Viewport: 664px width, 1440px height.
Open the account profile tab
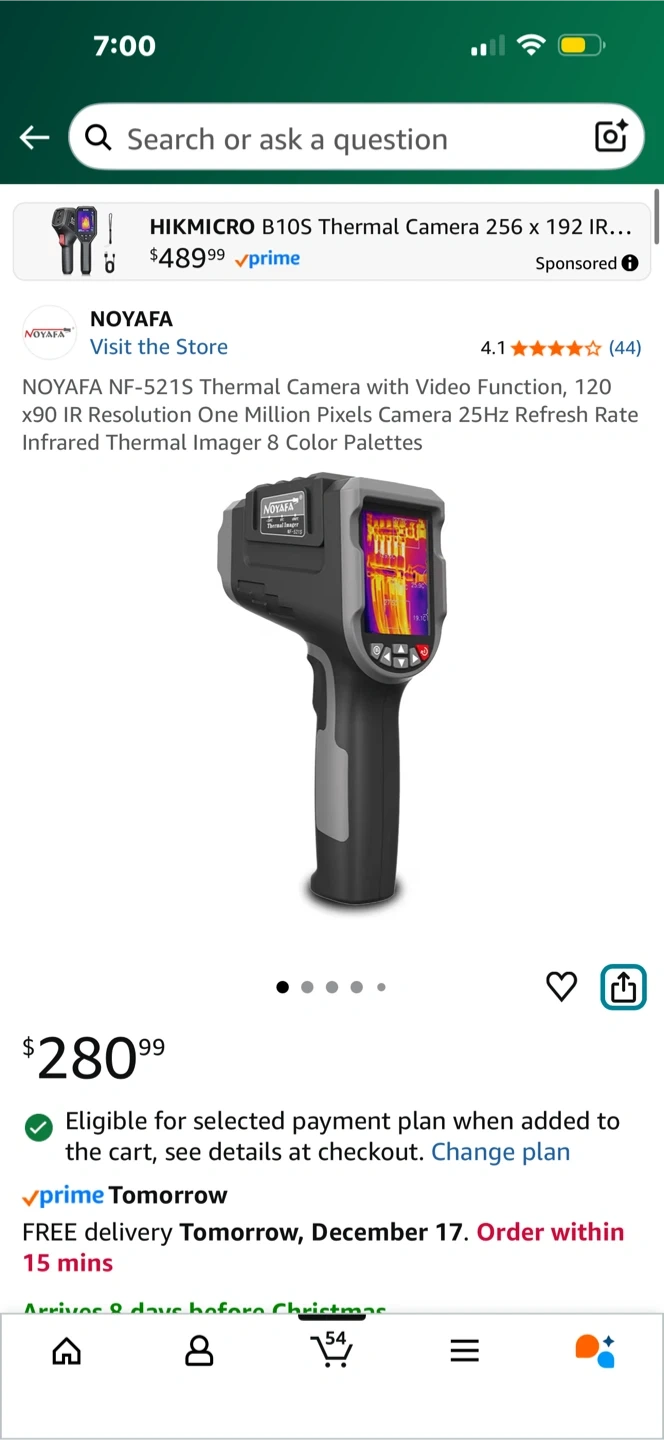[x=199, y=1352]
